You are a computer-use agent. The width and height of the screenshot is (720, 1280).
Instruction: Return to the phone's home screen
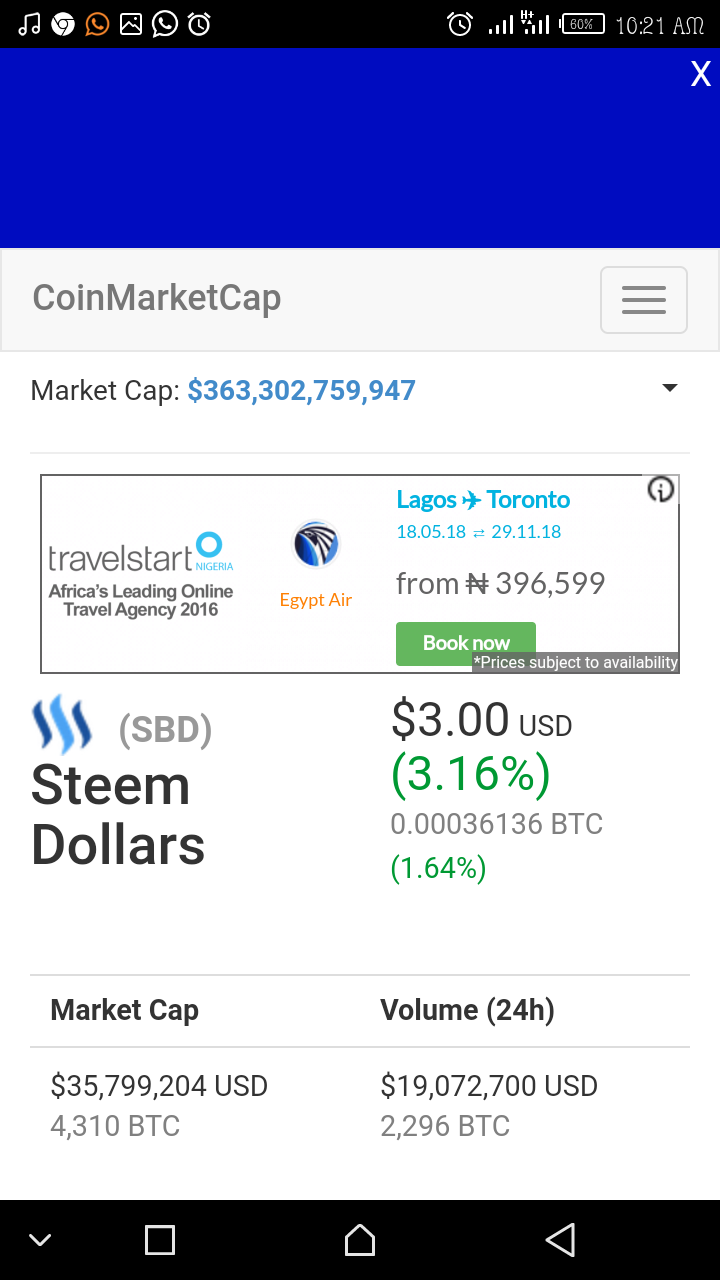[360, 1240]
